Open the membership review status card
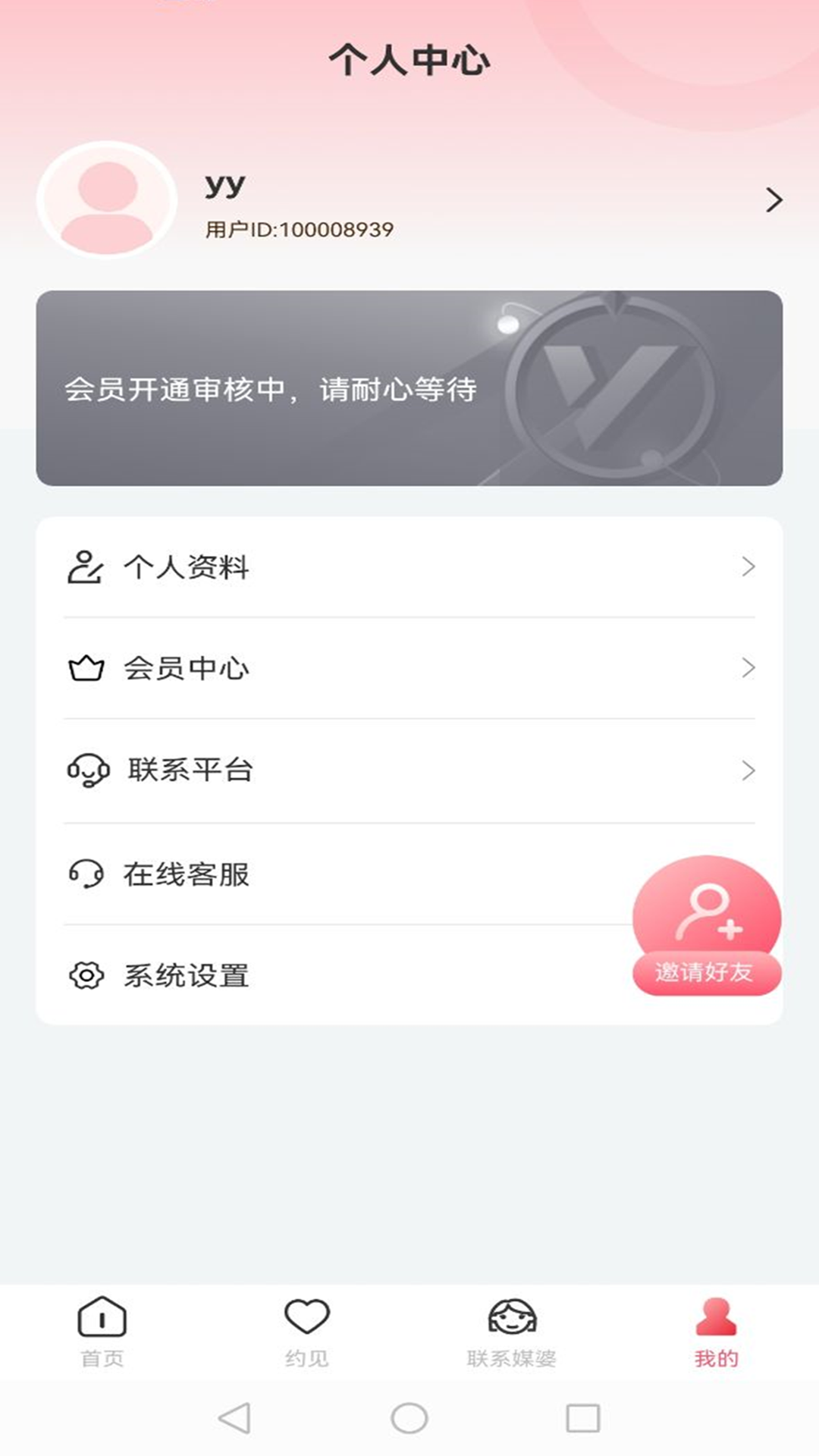This screenshot has width=819, height=1456. click(x=409, y=388)
